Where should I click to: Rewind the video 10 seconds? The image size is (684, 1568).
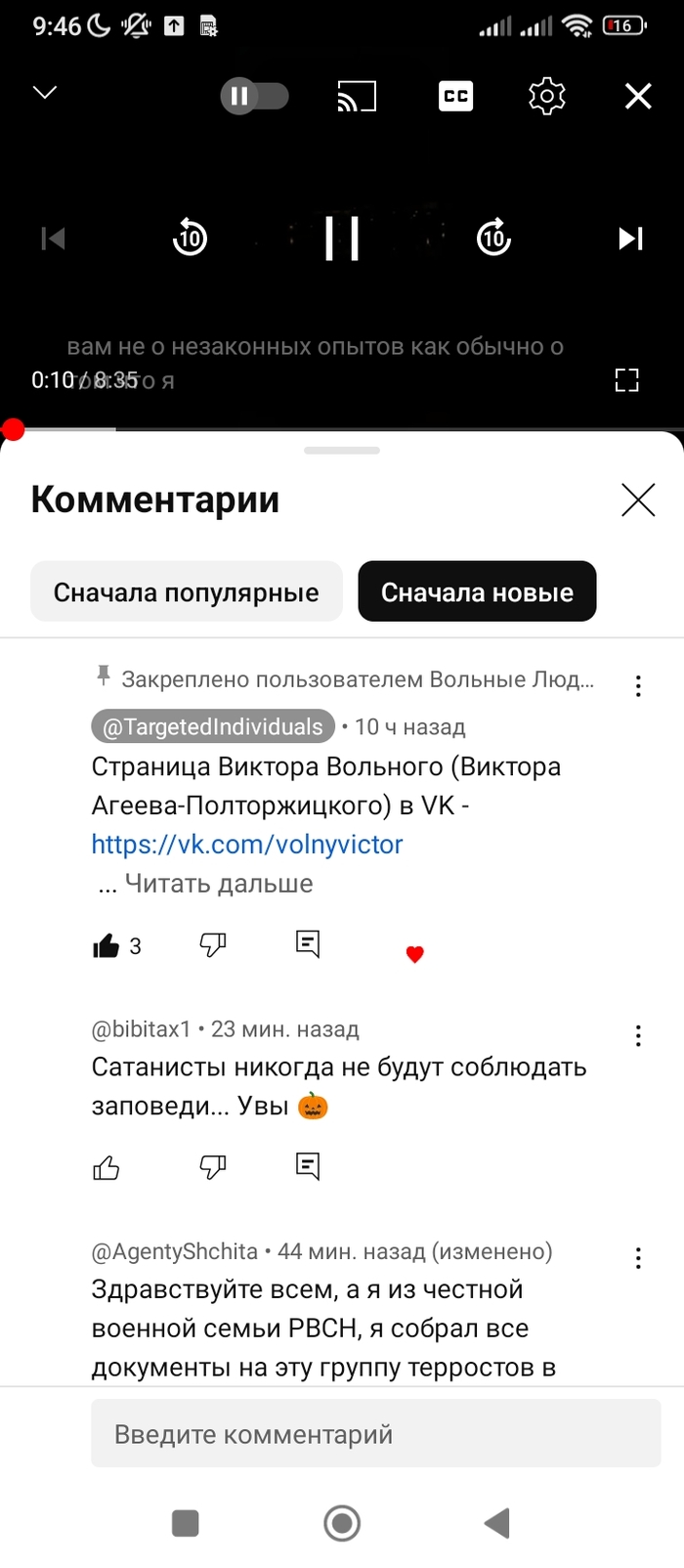pos(190,238)
